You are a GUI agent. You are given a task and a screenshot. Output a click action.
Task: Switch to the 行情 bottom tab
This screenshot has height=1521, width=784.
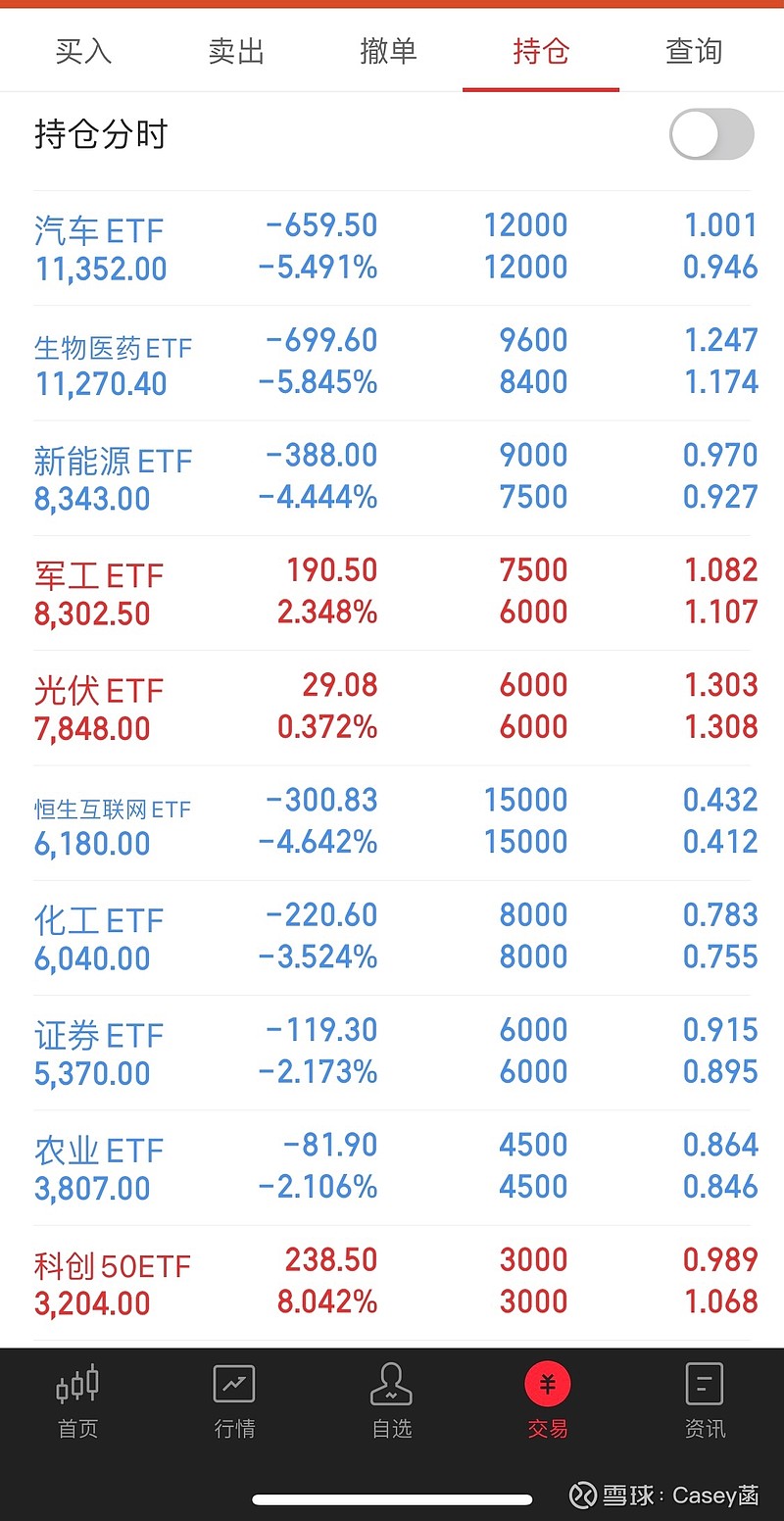coord(235,1400)
